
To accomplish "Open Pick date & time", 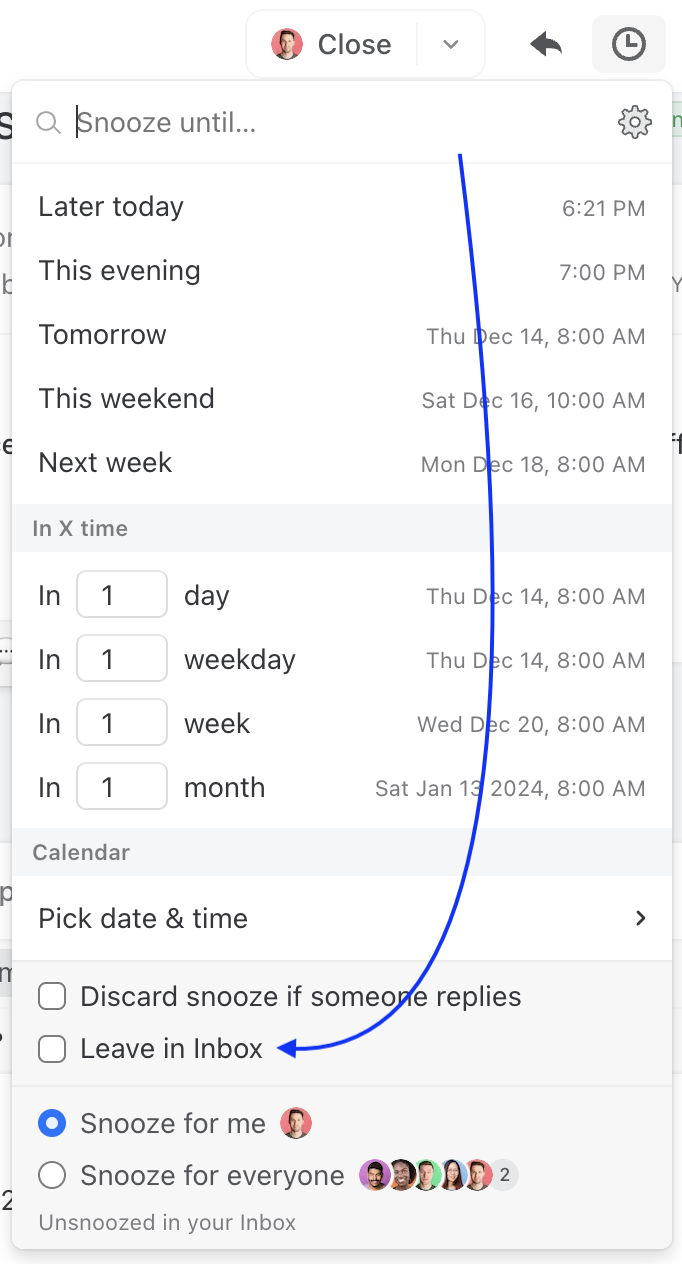I will pos(342,918).
